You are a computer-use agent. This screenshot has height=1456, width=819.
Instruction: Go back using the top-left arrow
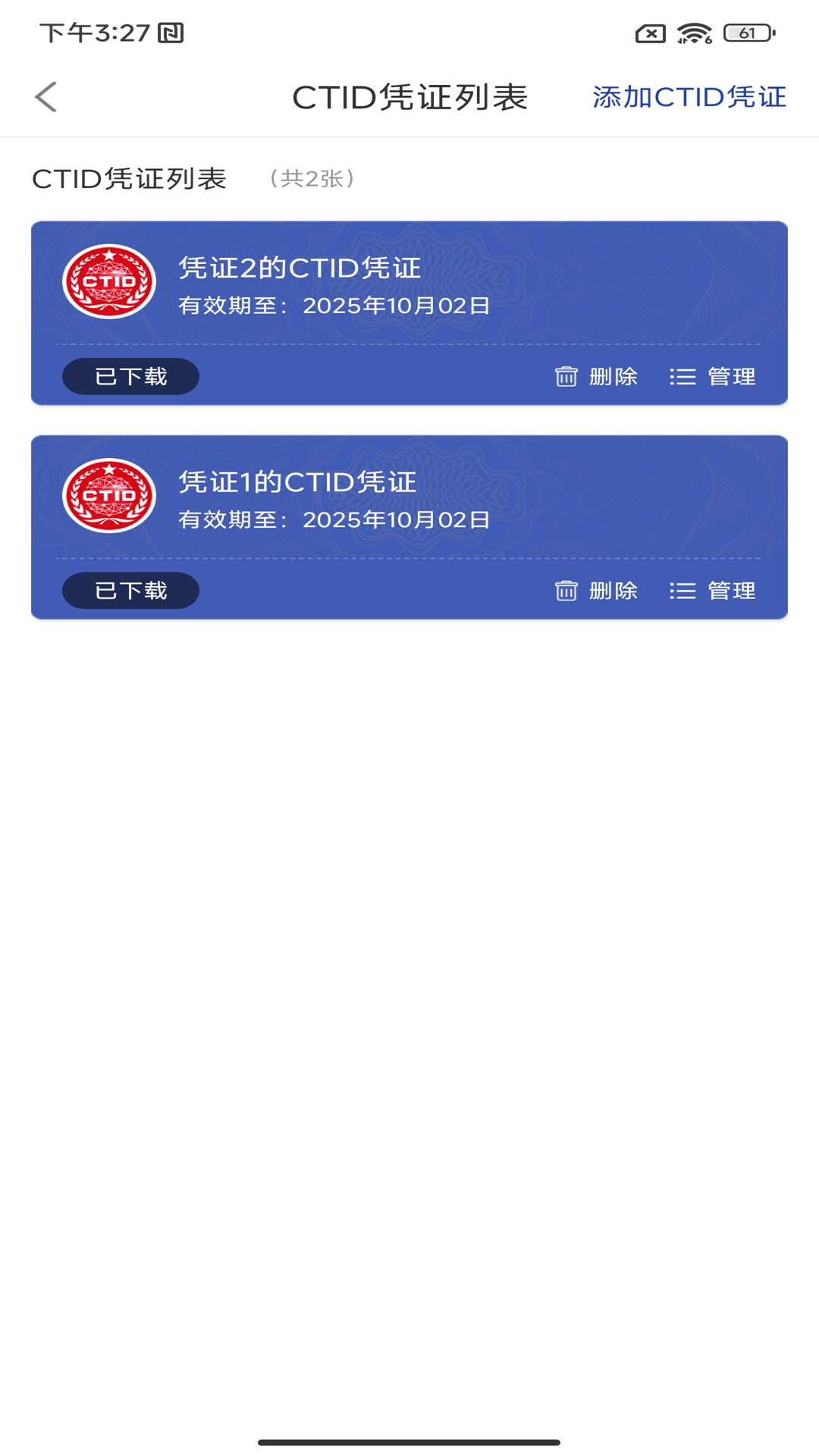pos(46,97)
